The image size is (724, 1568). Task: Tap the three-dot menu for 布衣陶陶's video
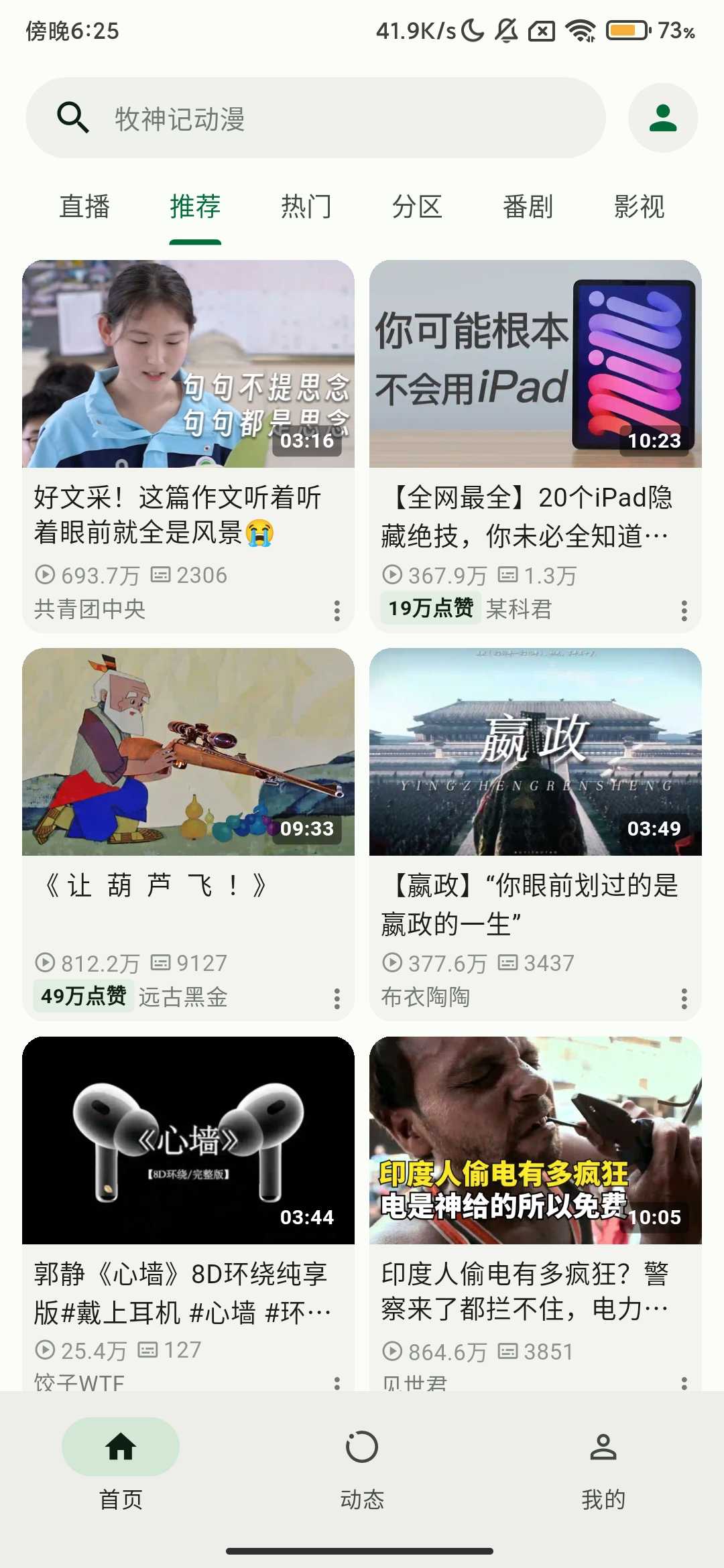pyautogui.click(x=684, y=998)
